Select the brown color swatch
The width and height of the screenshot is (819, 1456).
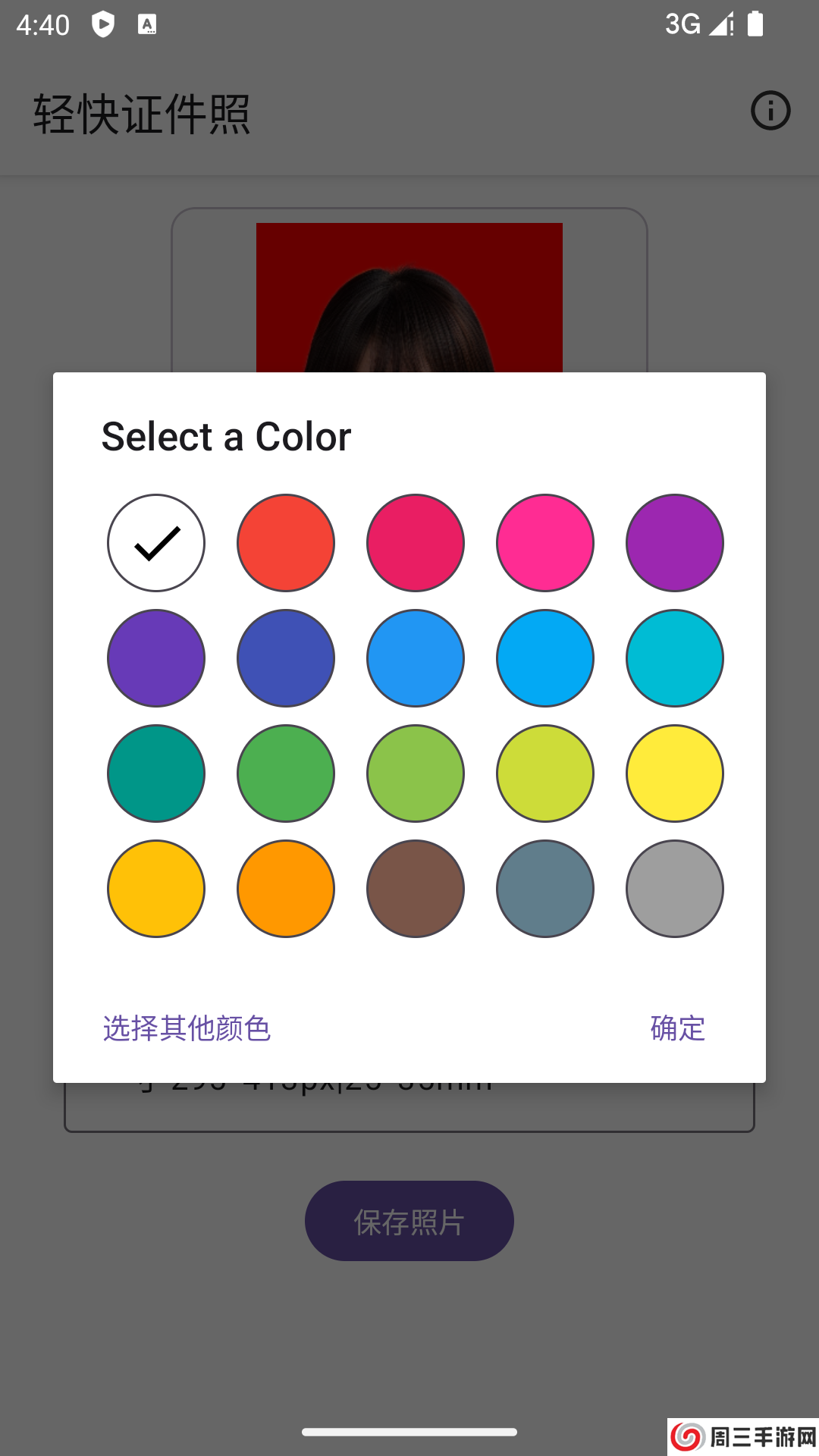[415, 889]
